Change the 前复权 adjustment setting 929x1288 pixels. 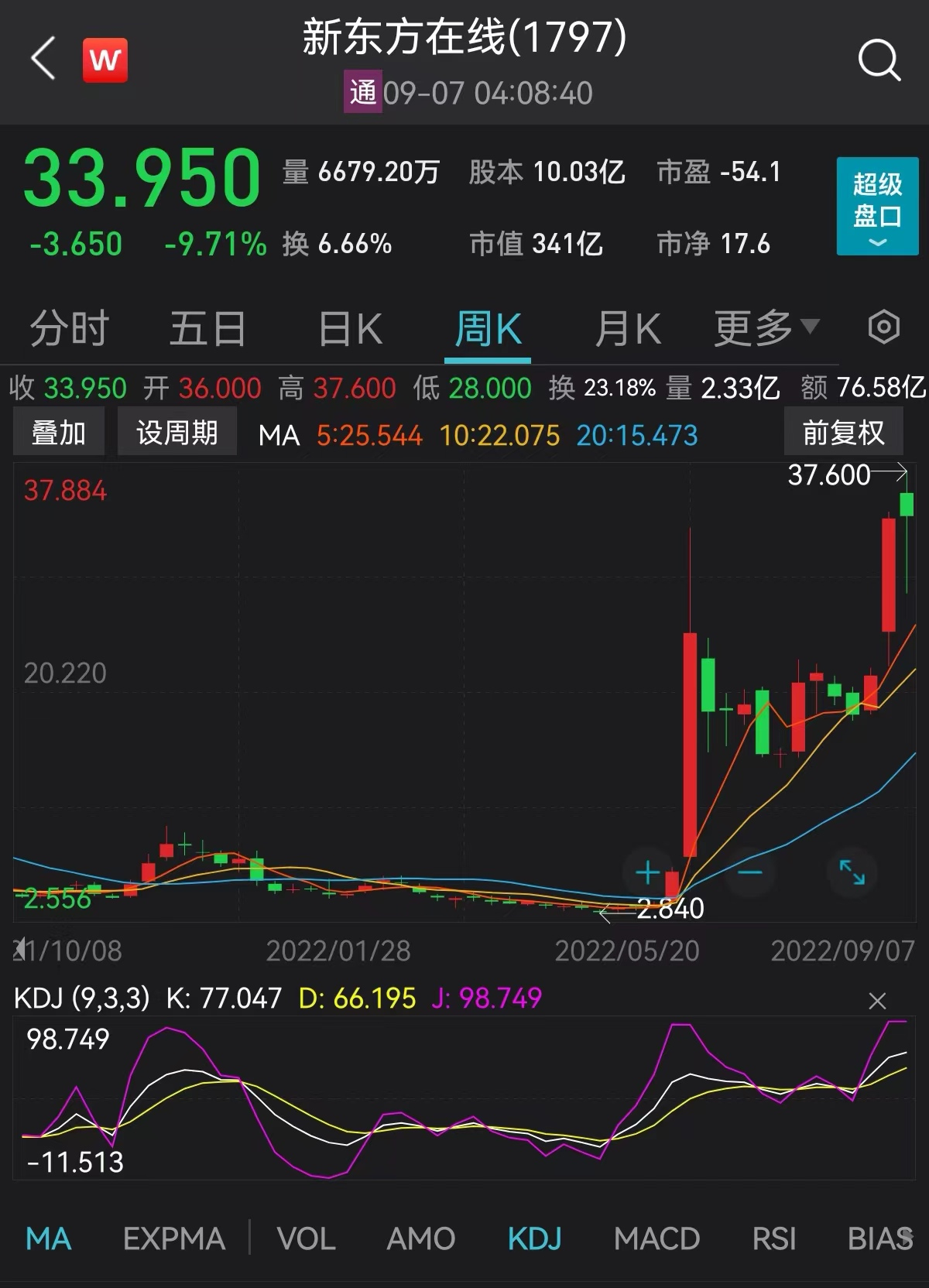coord(843,433)
